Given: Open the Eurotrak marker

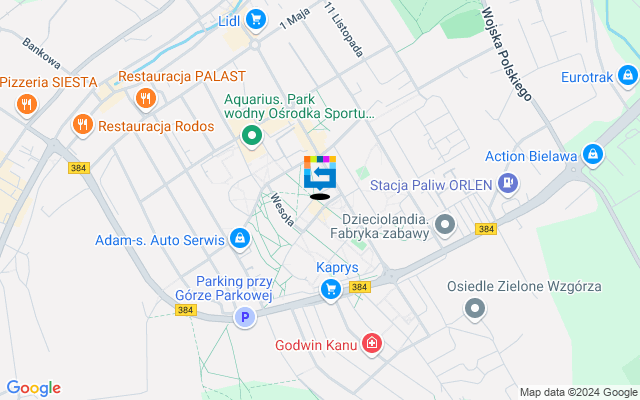Looking at the screenshot, I should tap(626, 76).
